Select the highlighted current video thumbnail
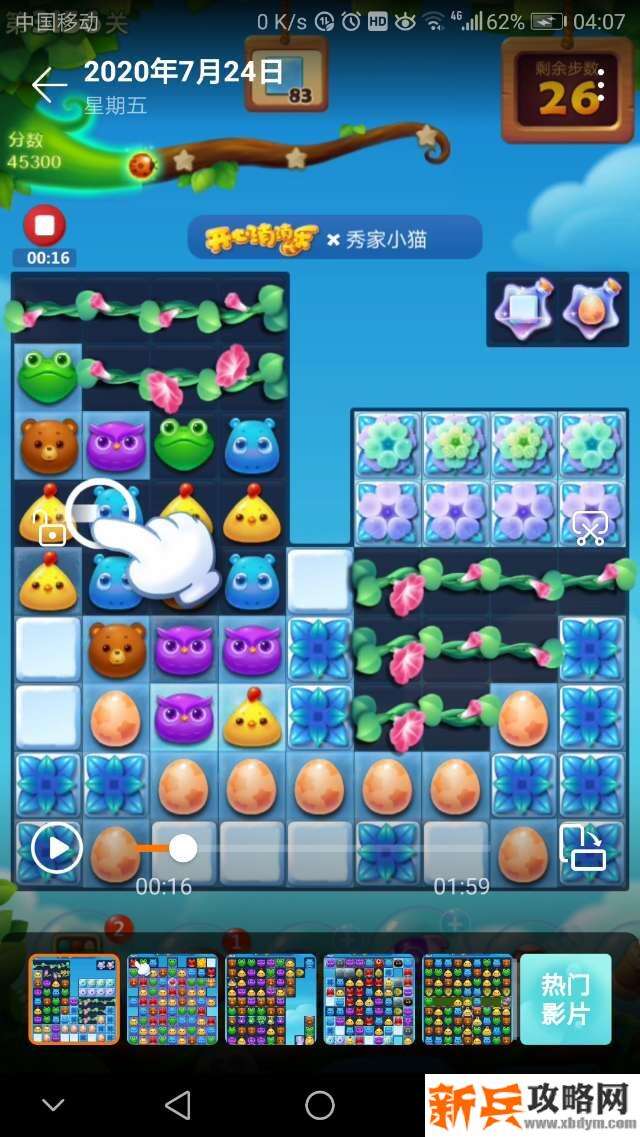 point(74,999)
